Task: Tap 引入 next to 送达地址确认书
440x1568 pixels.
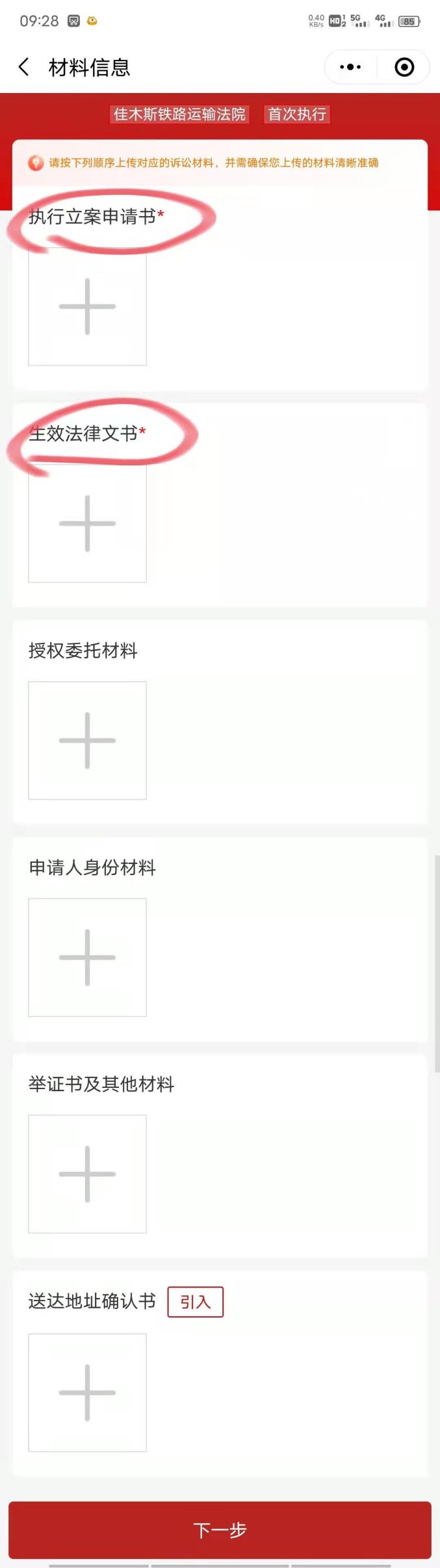Action: (195, 1302)
